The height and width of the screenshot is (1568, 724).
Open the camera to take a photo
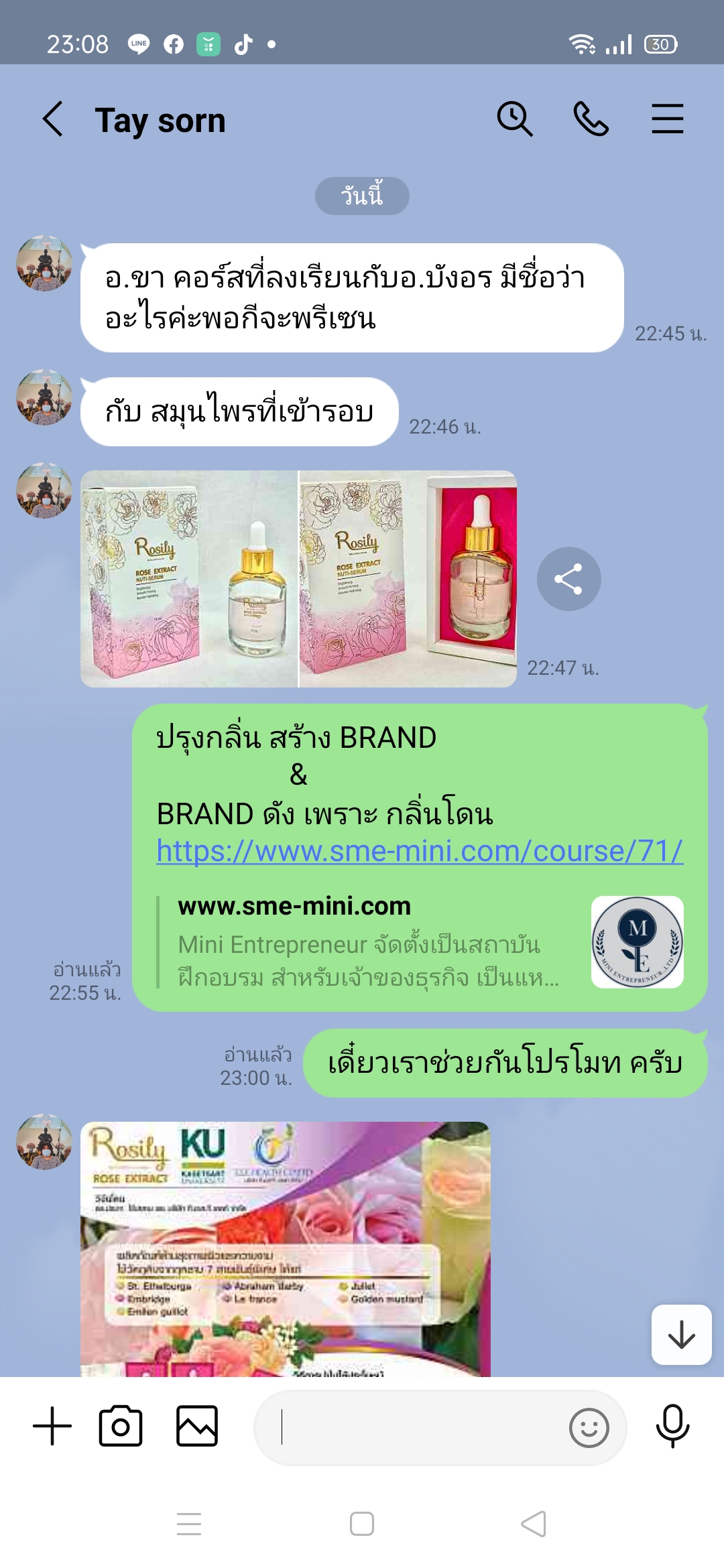tap(121, 1426)
